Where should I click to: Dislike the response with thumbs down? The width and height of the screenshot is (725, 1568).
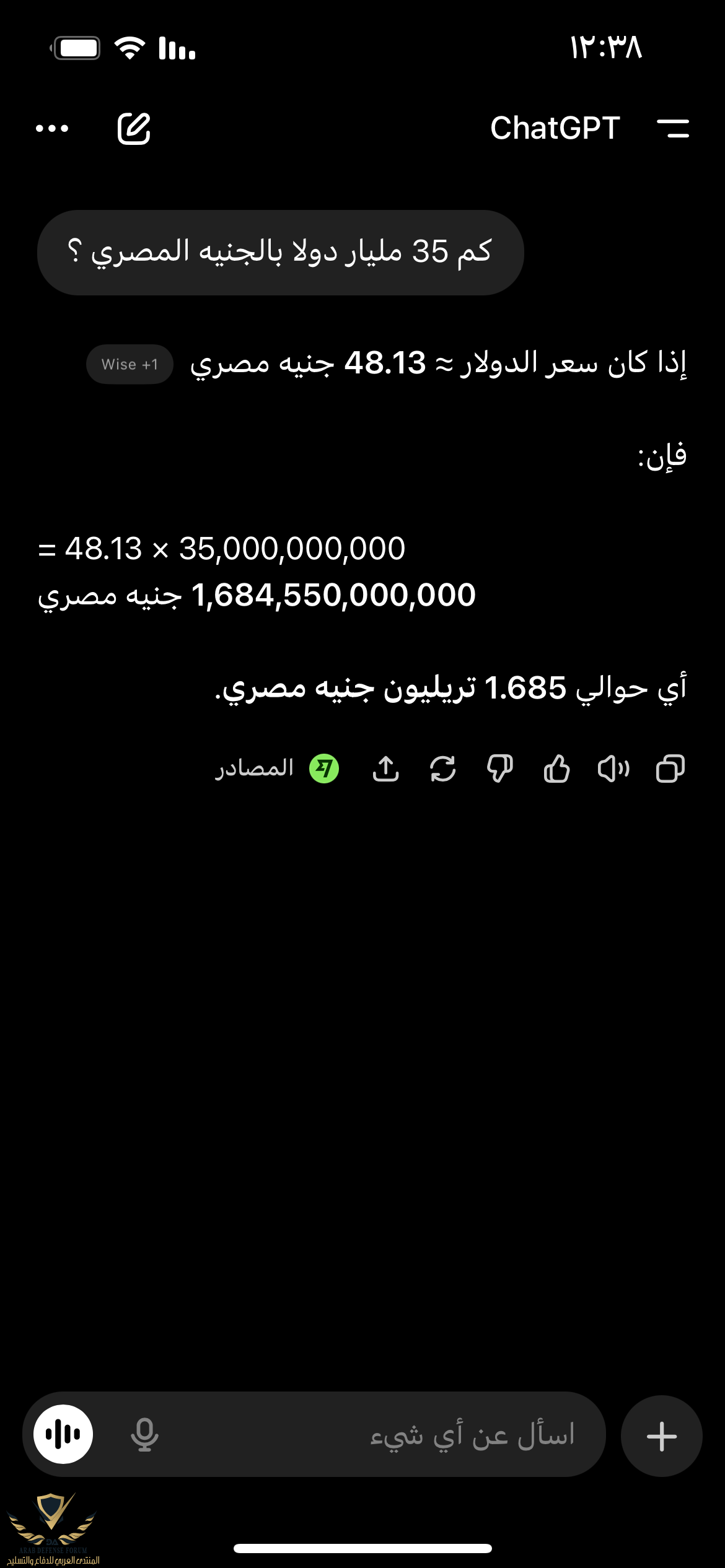(499, 769)
